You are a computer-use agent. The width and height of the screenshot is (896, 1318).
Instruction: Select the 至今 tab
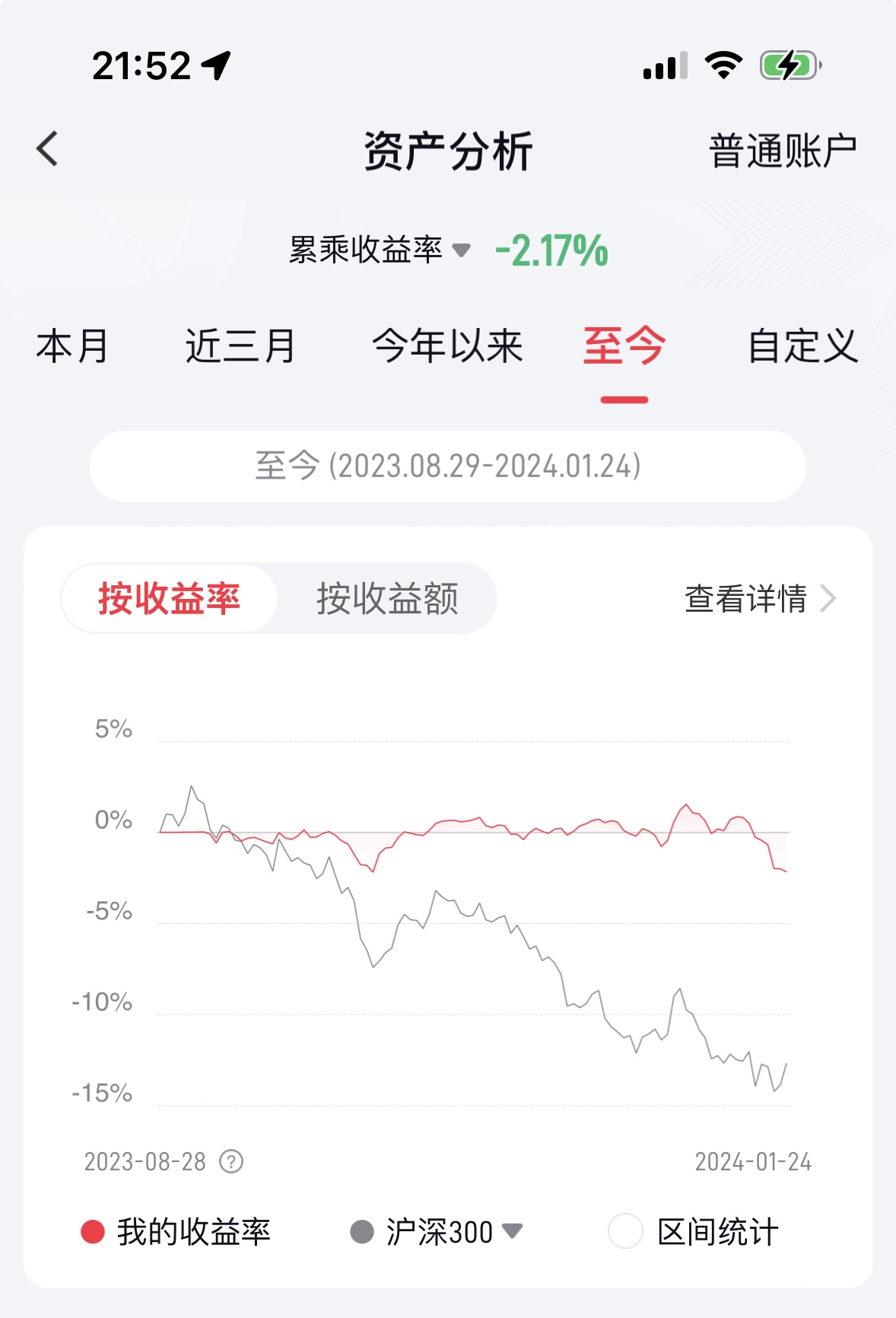(x=624, y=346)
